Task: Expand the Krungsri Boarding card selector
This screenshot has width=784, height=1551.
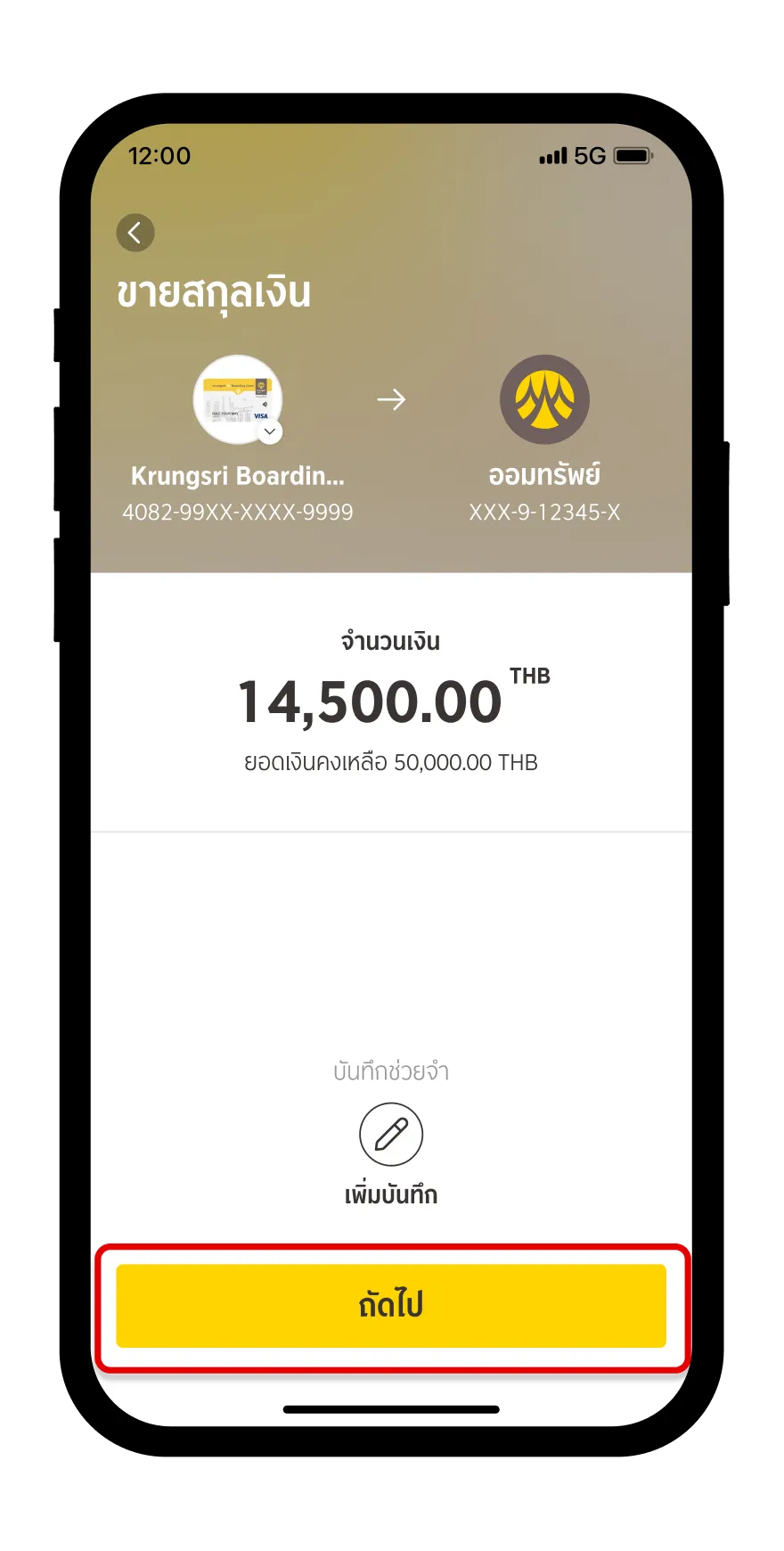Action: (x=269, y=431)
